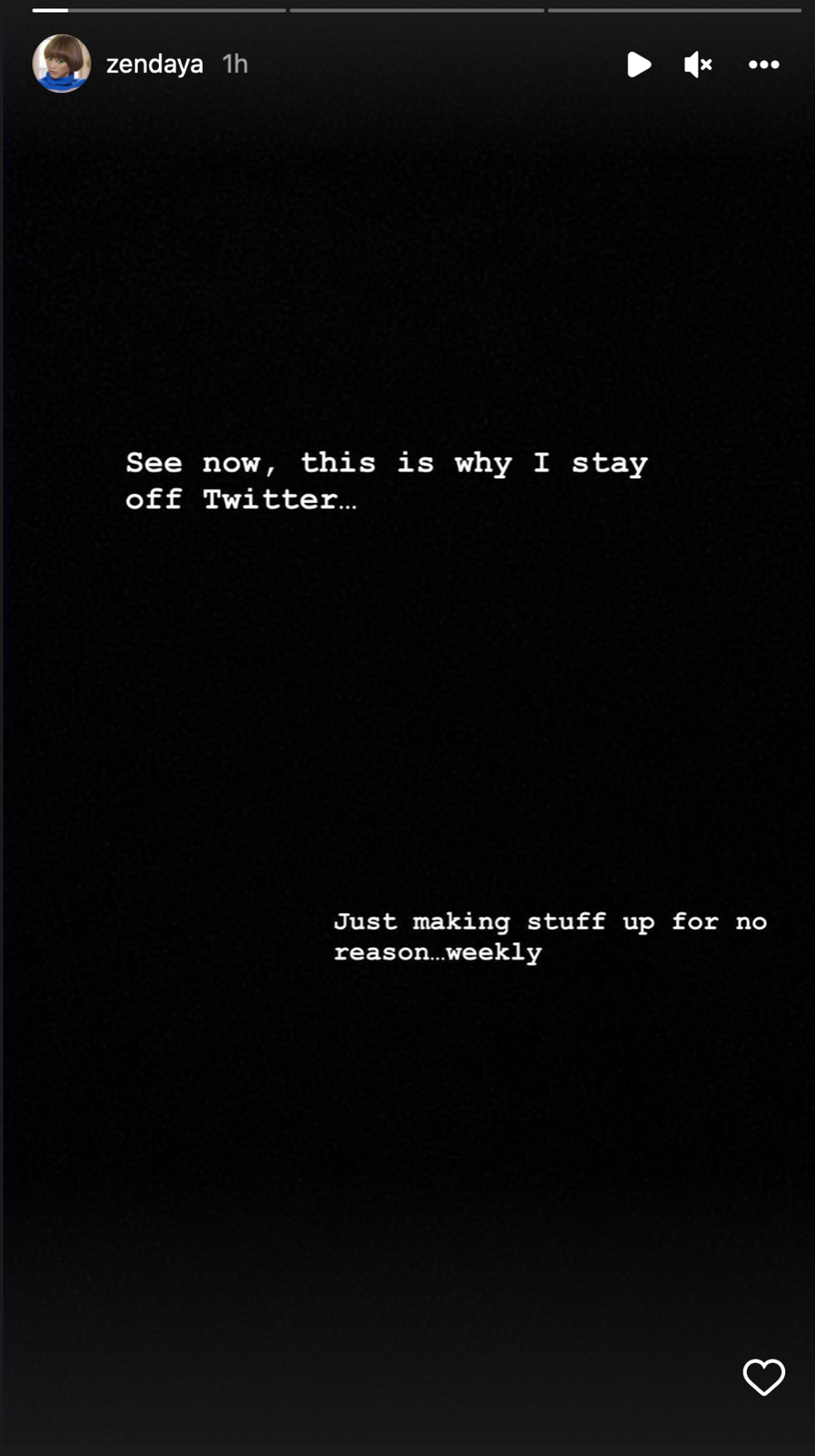Resume story playback with play button
This screenshot has height=1456, width=815.
638,64
